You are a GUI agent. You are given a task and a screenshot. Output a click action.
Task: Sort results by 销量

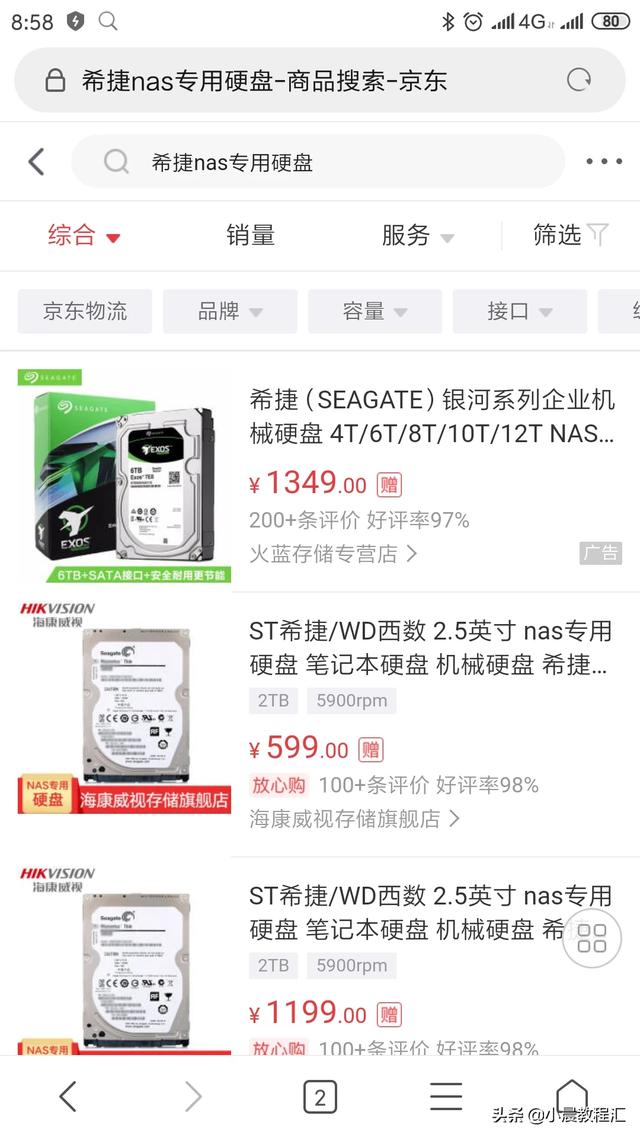(x=250, y=235)
